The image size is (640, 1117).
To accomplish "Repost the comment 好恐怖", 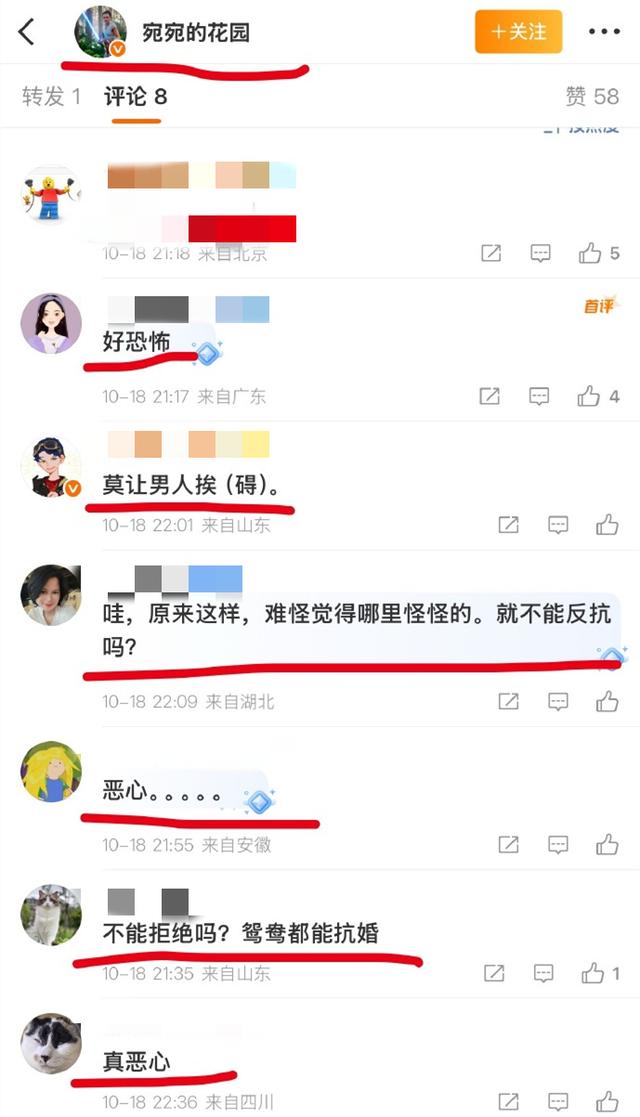I will point(489,396).
